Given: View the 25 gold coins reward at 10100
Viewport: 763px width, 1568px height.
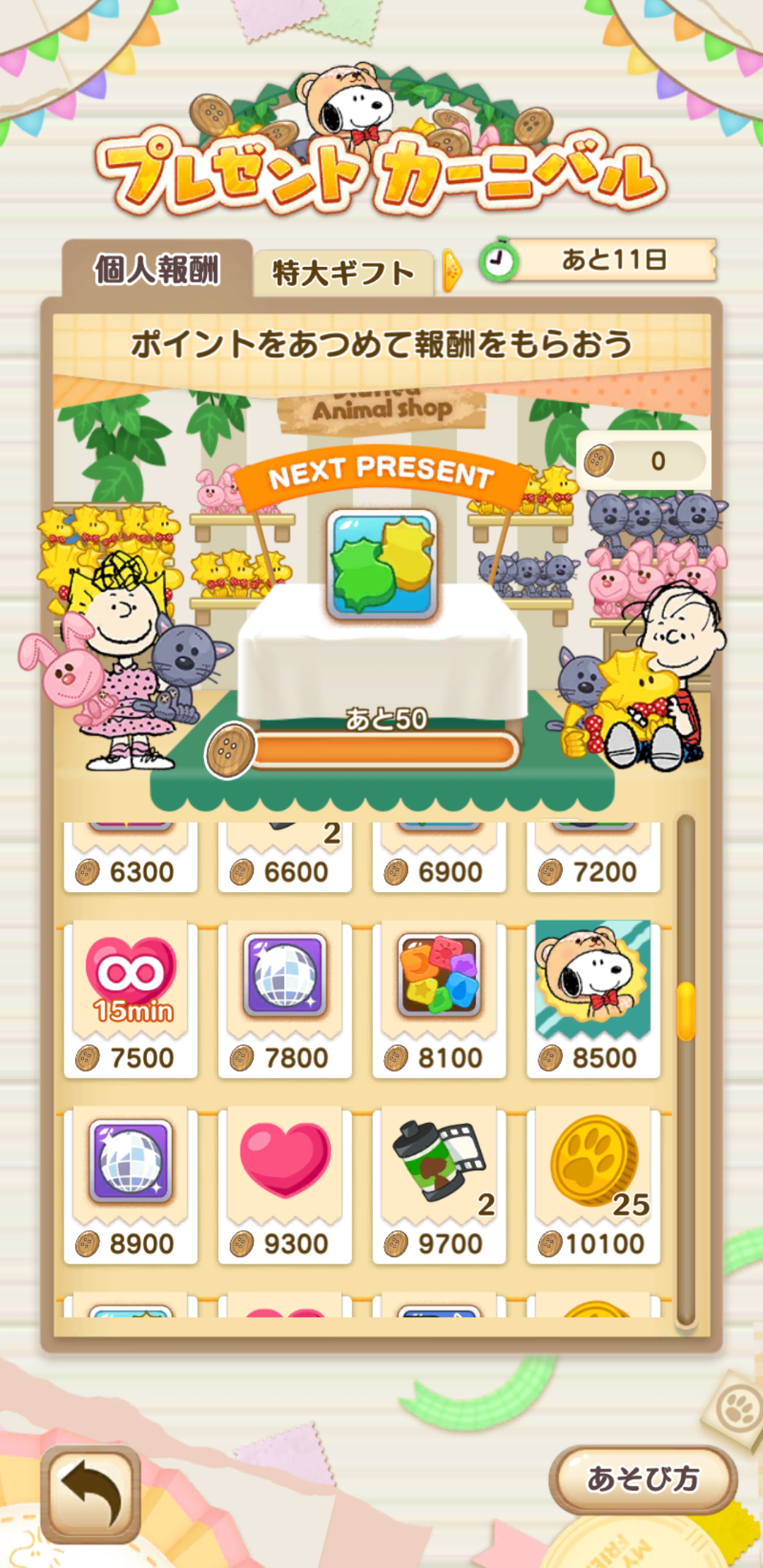Looking at the screenshot, I should [593, 1184].
